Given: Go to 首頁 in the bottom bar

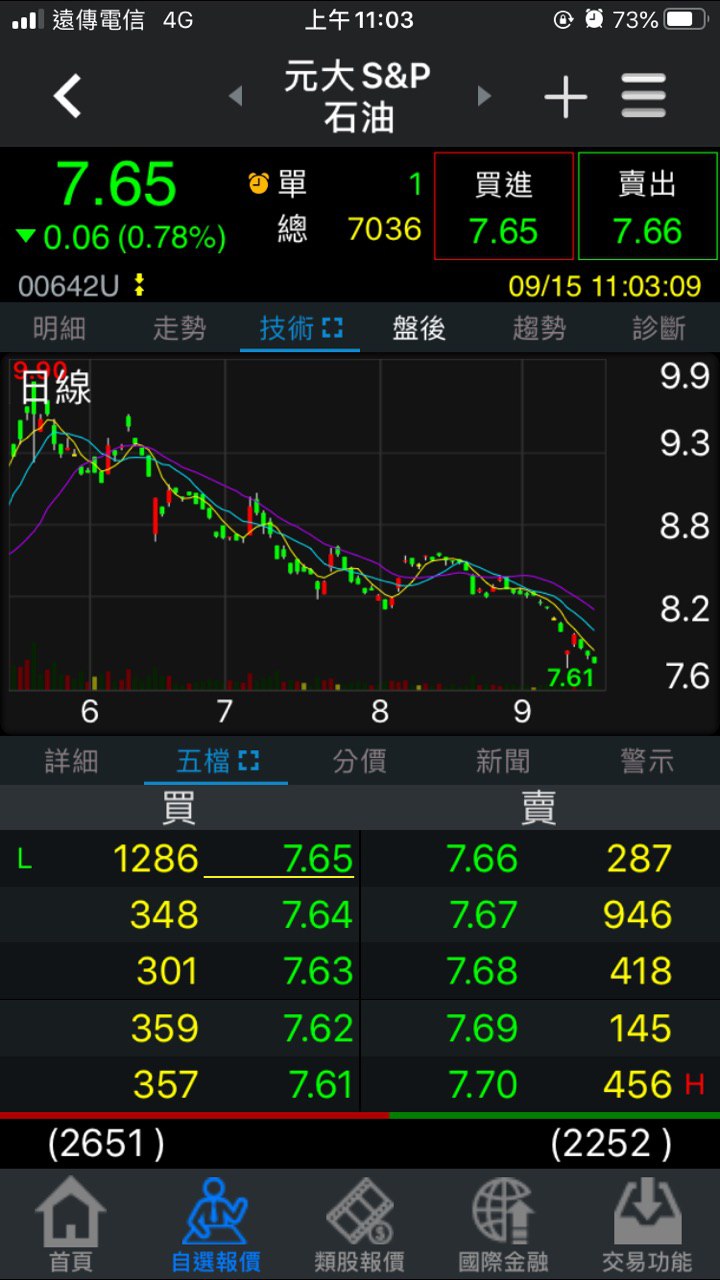Looking at the screenshot, I should tap(70, 1225).
